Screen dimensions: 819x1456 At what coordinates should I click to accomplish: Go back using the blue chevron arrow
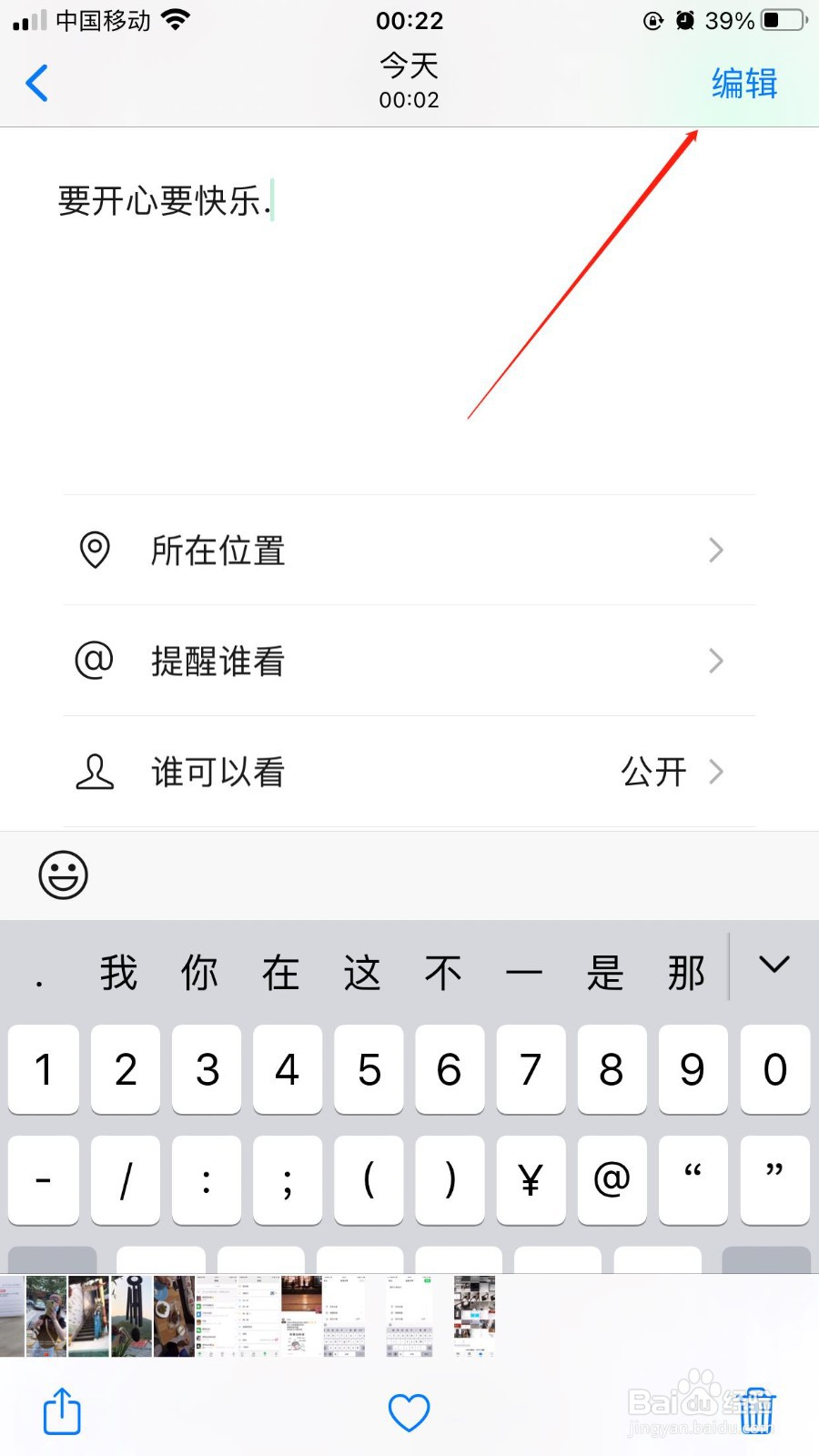tap(36, 83)
